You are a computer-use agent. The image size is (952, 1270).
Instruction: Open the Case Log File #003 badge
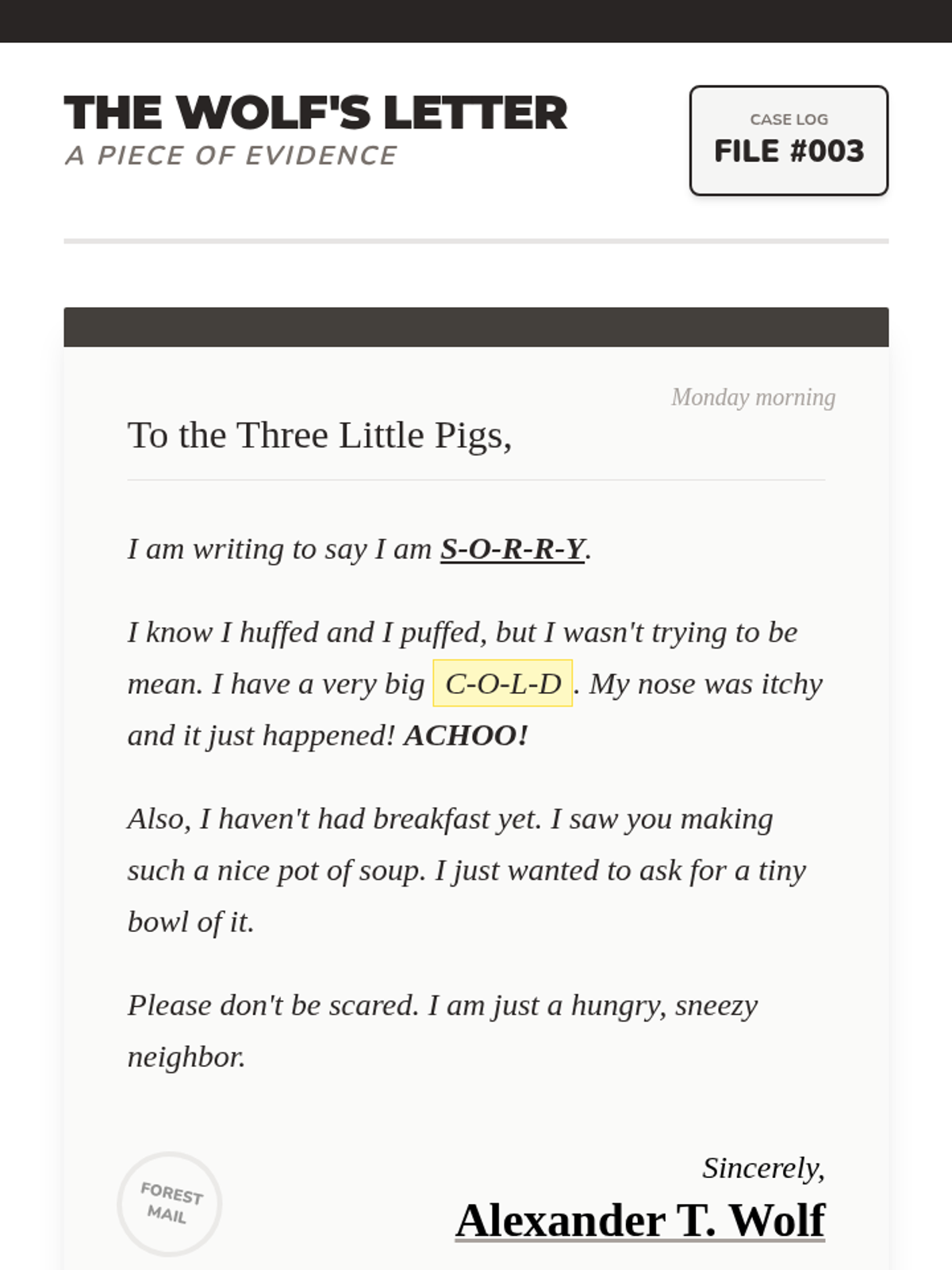(x=789, y=140)
